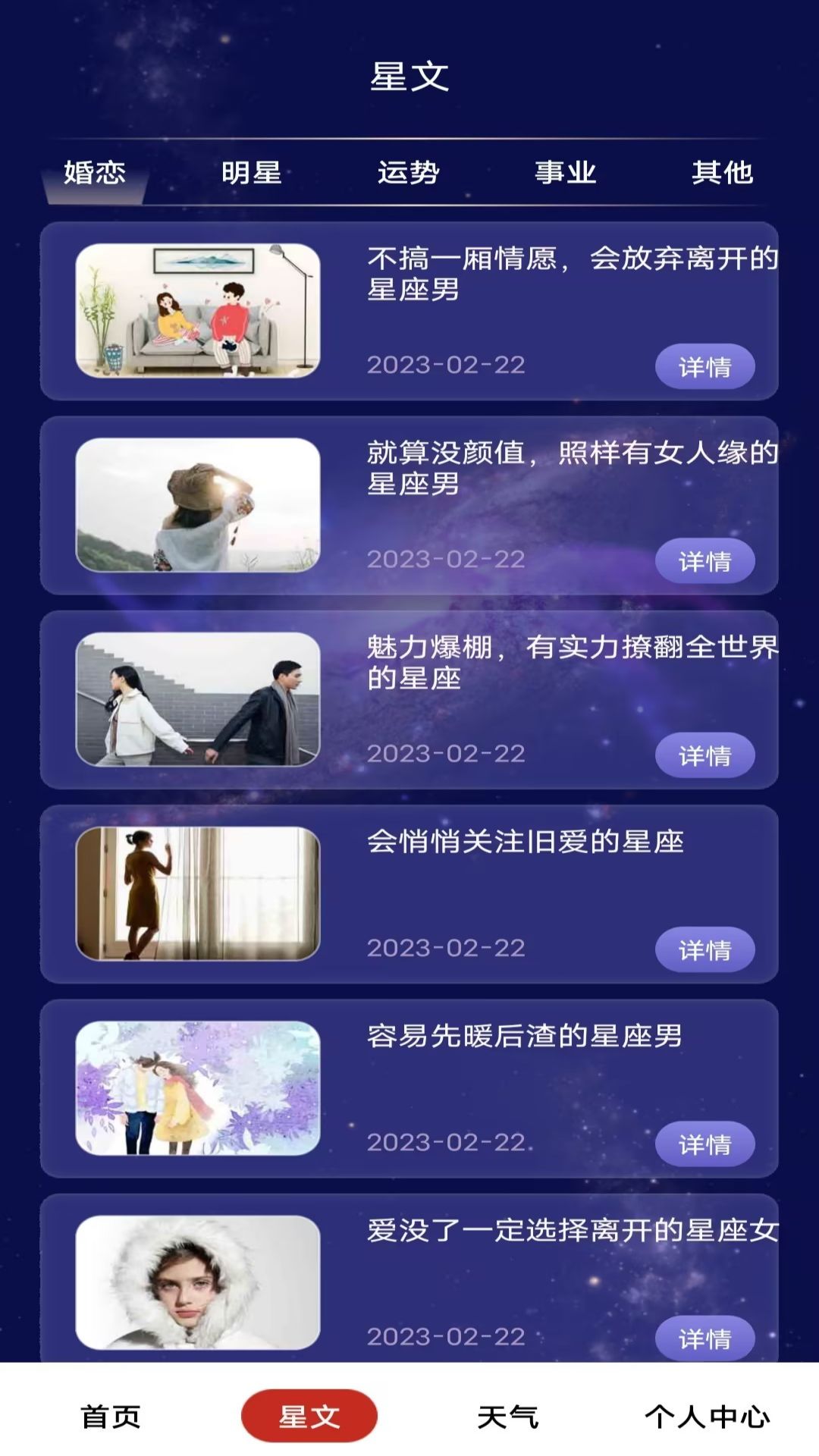Viewport: 819px width, 1456px height.
Task: Open the couple-on-sofa article thumbnail
Action: click(x=198, y=310)
